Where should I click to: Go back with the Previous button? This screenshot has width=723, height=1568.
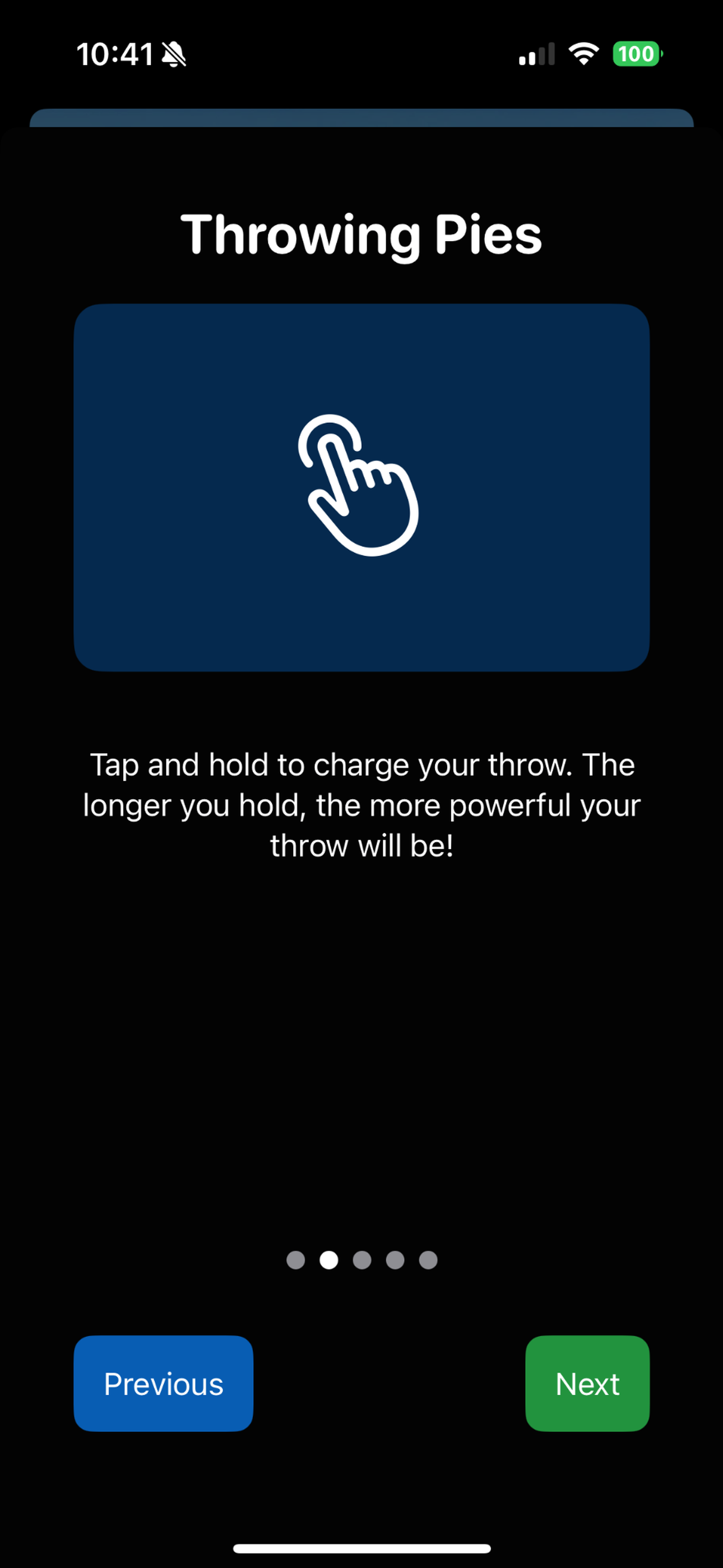point(163,1383)
